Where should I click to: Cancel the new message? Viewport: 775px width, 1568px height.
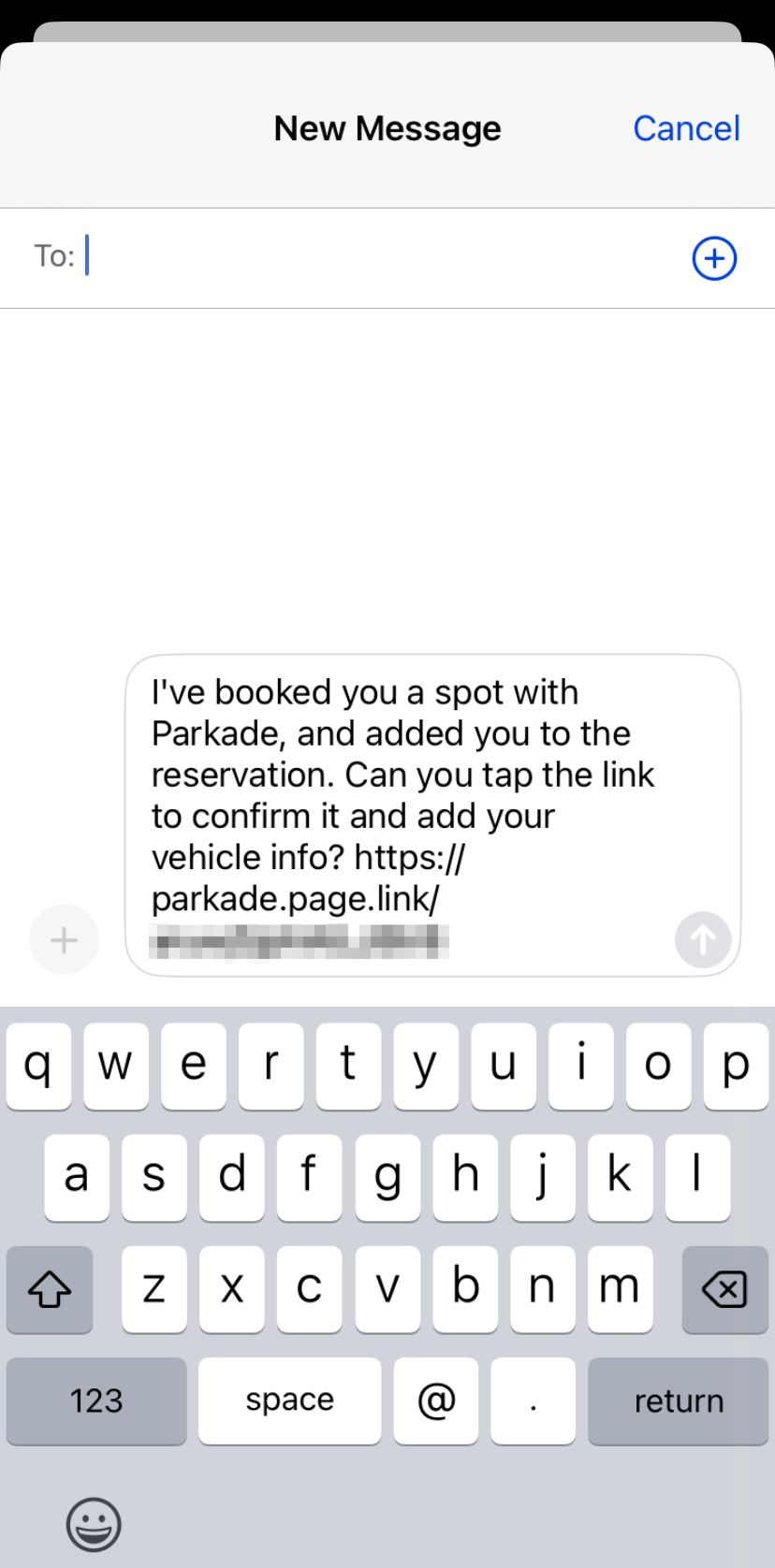click(x=686, y=128)
